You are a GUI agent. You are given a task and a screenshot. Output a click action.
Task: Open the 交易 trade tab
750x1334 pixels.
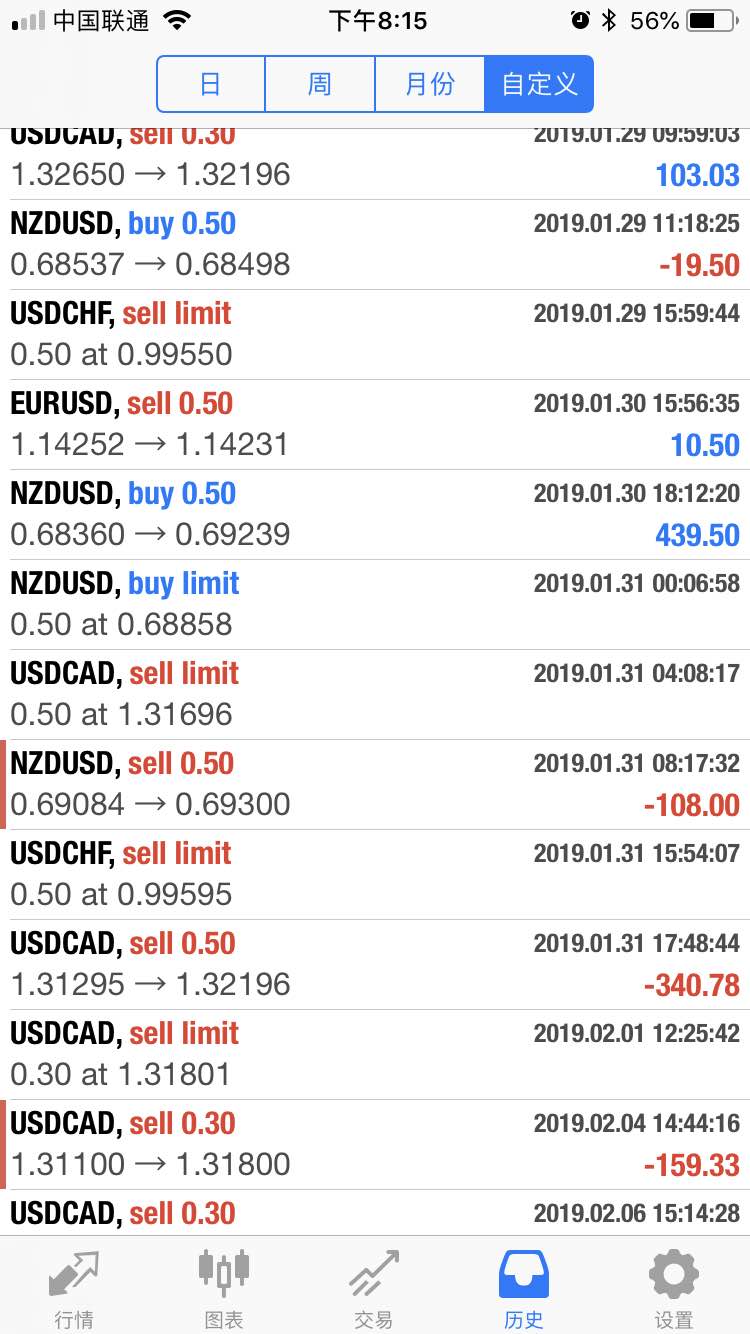point(374,1288)
